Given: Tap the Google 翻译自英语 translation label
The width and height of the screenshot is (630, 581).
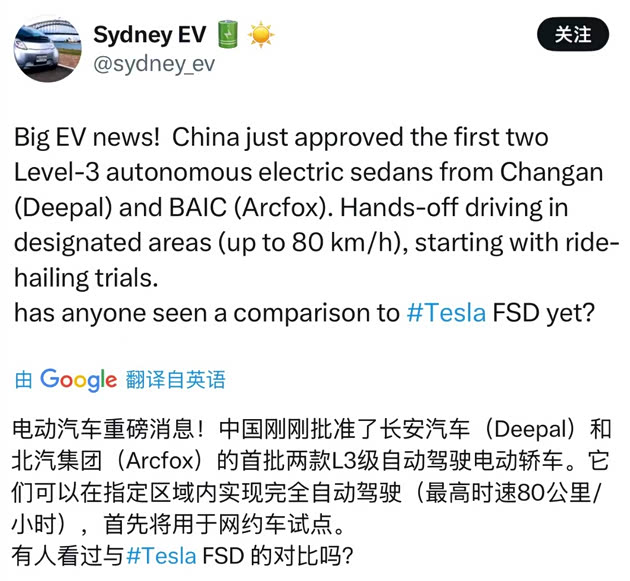Looking at the screenshot, I should pos(120,380).
